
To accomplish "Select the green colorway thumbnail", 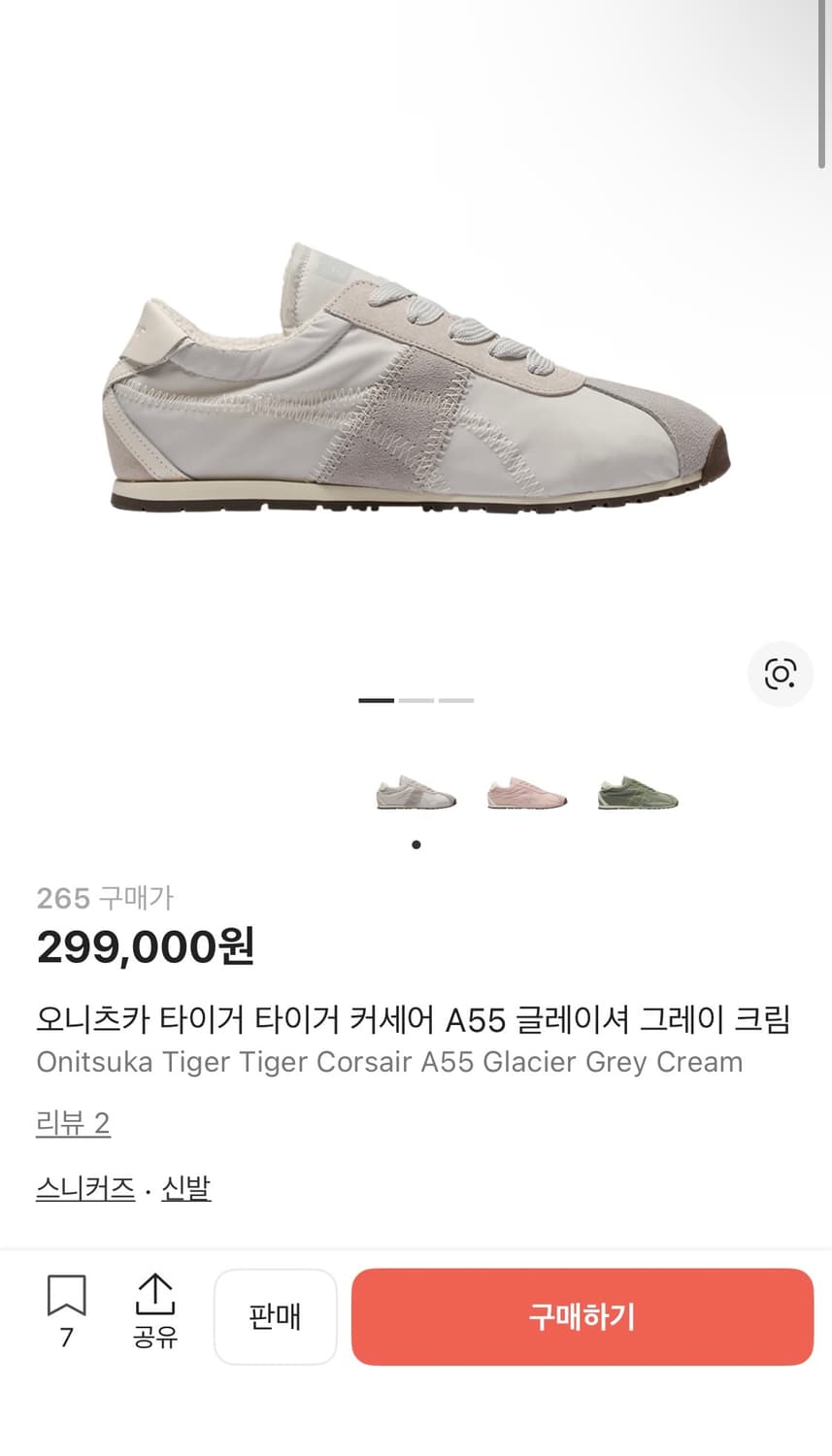I will point(638,791).
